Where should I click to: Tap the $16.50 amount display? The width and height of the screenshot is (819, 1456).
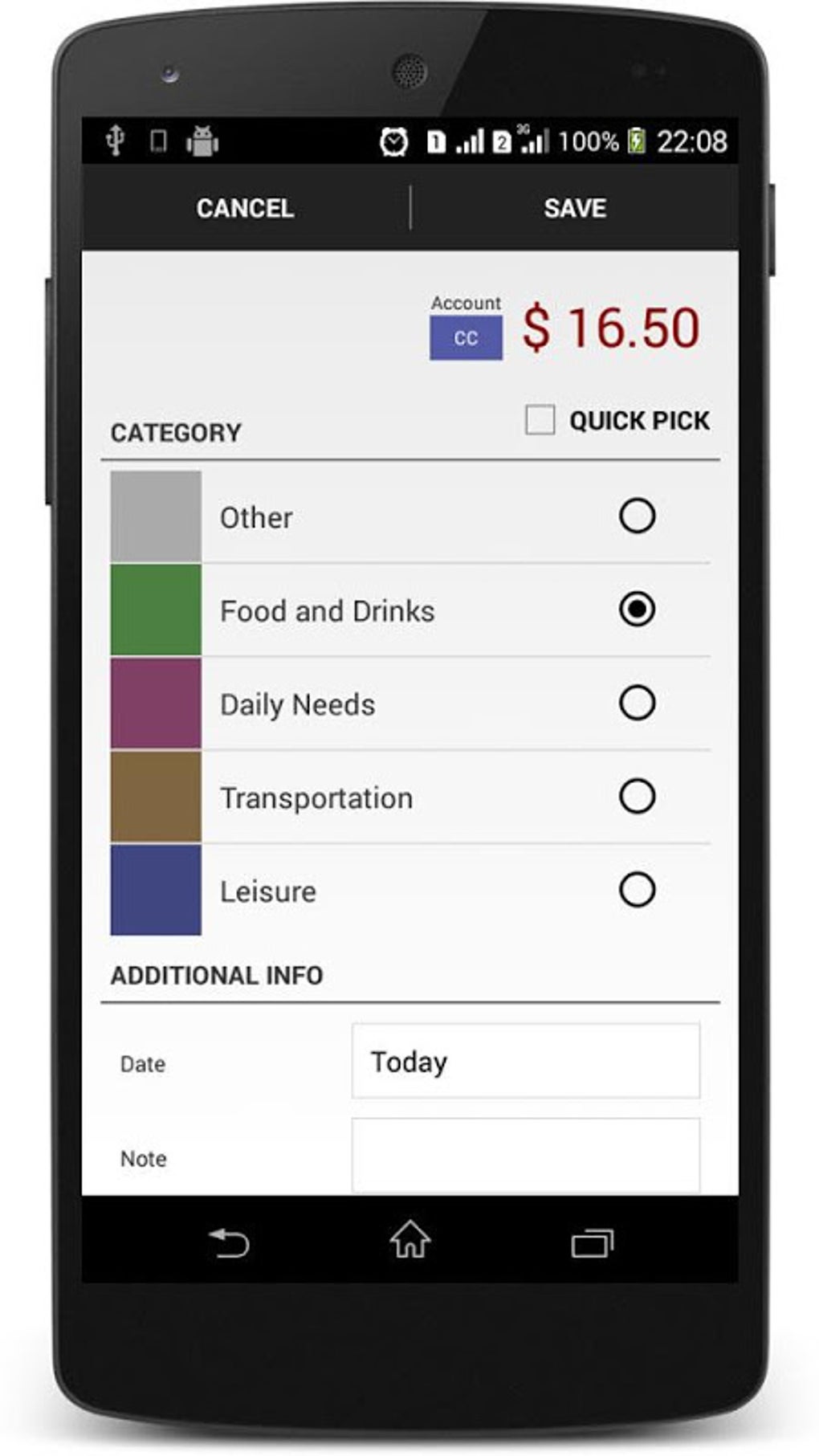click(611, 325)
